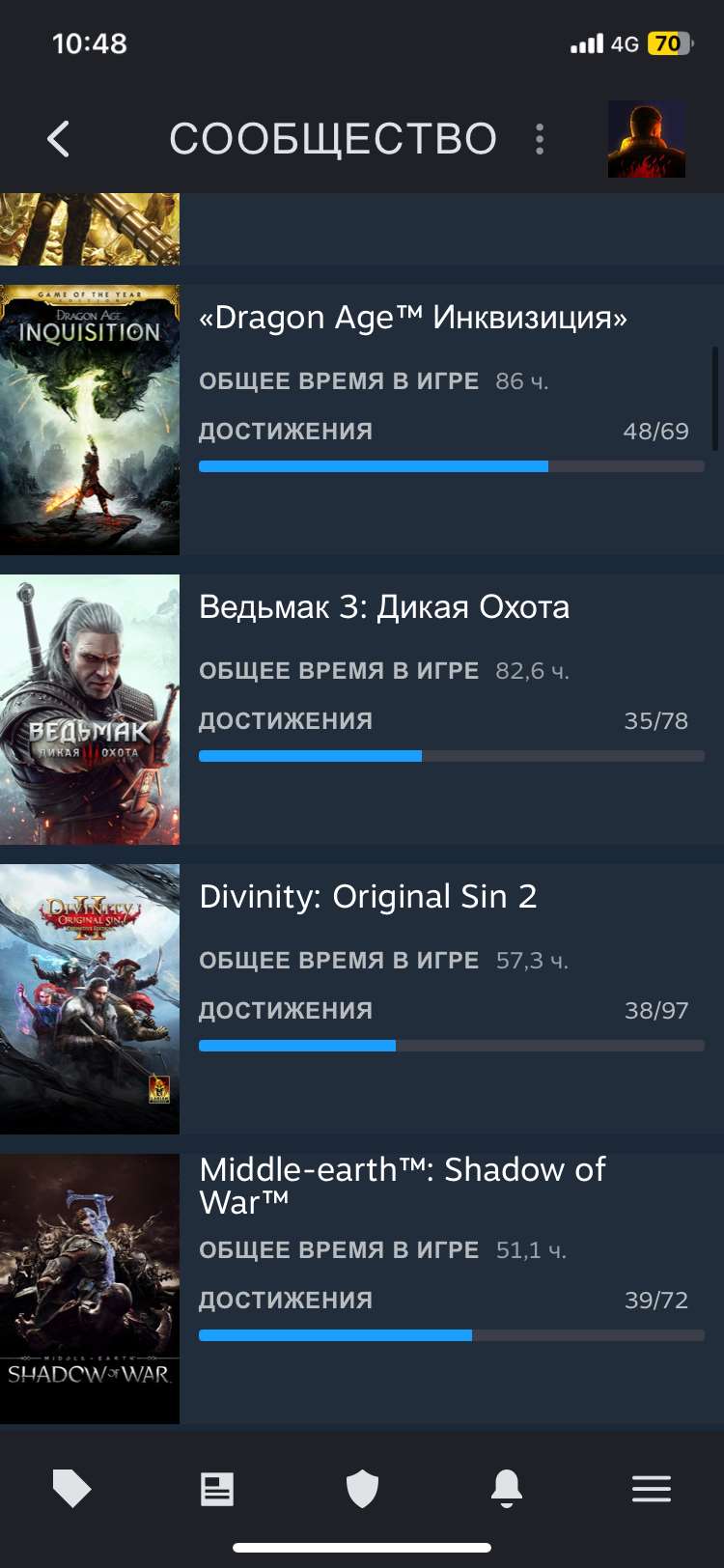Viewport: 724px width, 1568px height.
Task: Open the Steam Guard shield icon
Action: click(x=362, y=1488)
